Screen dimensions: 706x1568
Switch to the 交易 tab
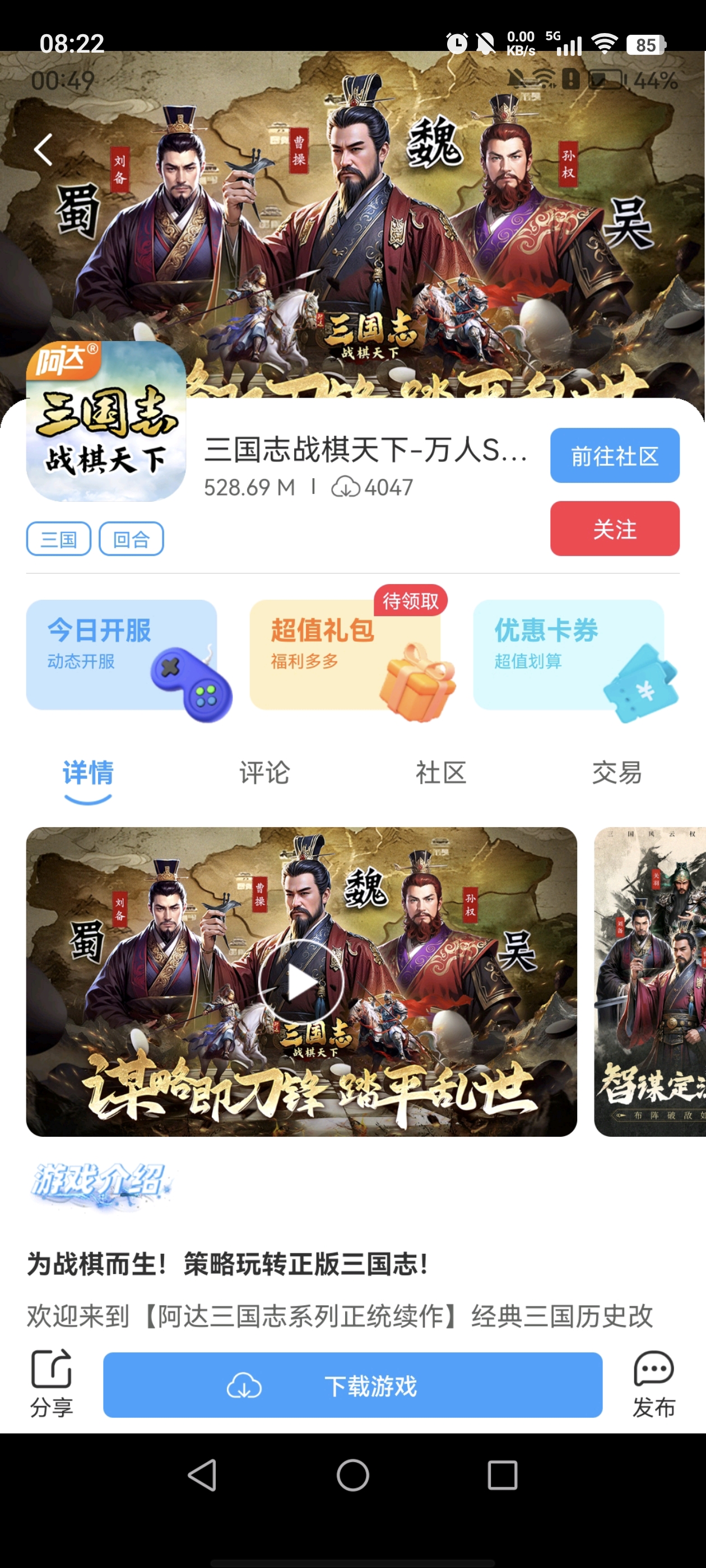click(616, 773)
